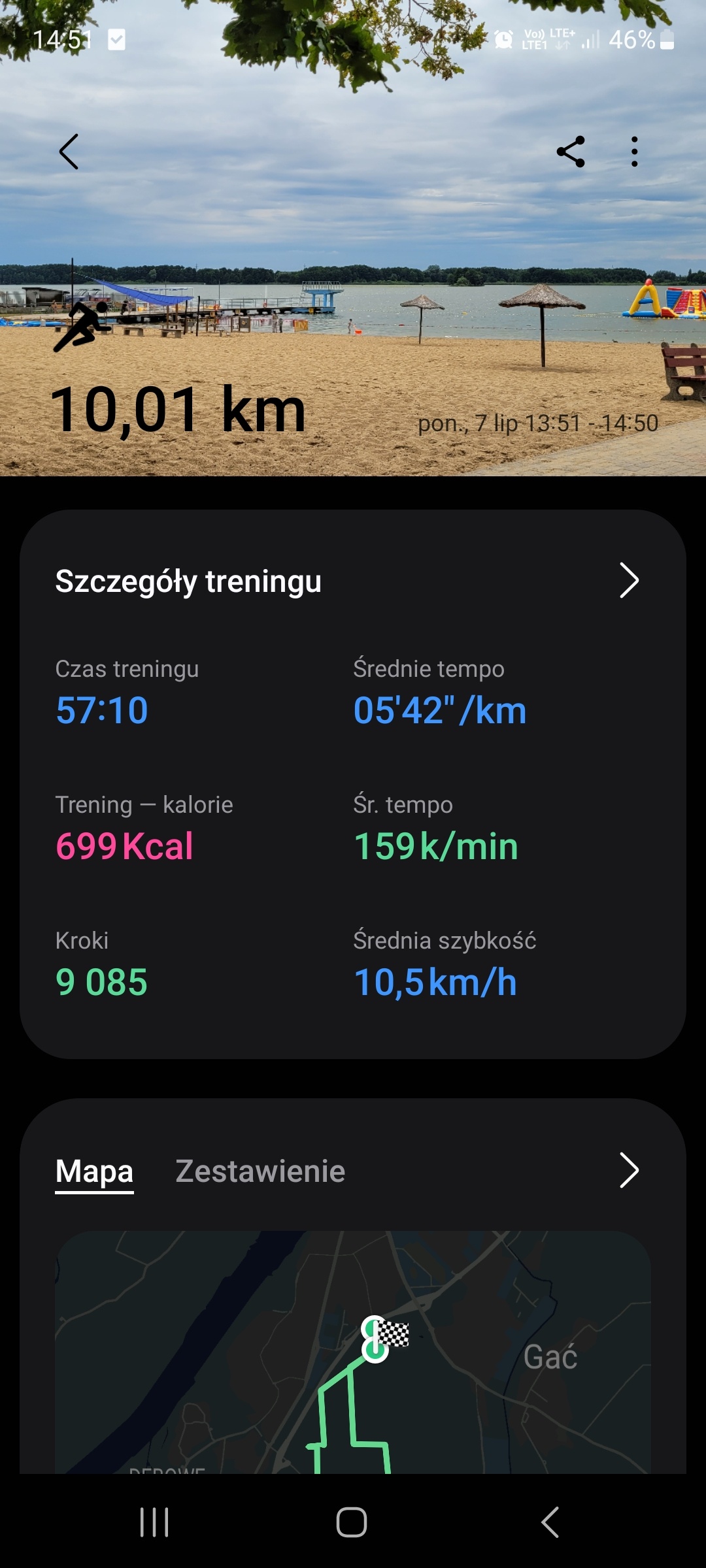The height and width of the screenshot is (1568, 706).
Task: Go back using the top-left arrow
Action: point(69,152)
